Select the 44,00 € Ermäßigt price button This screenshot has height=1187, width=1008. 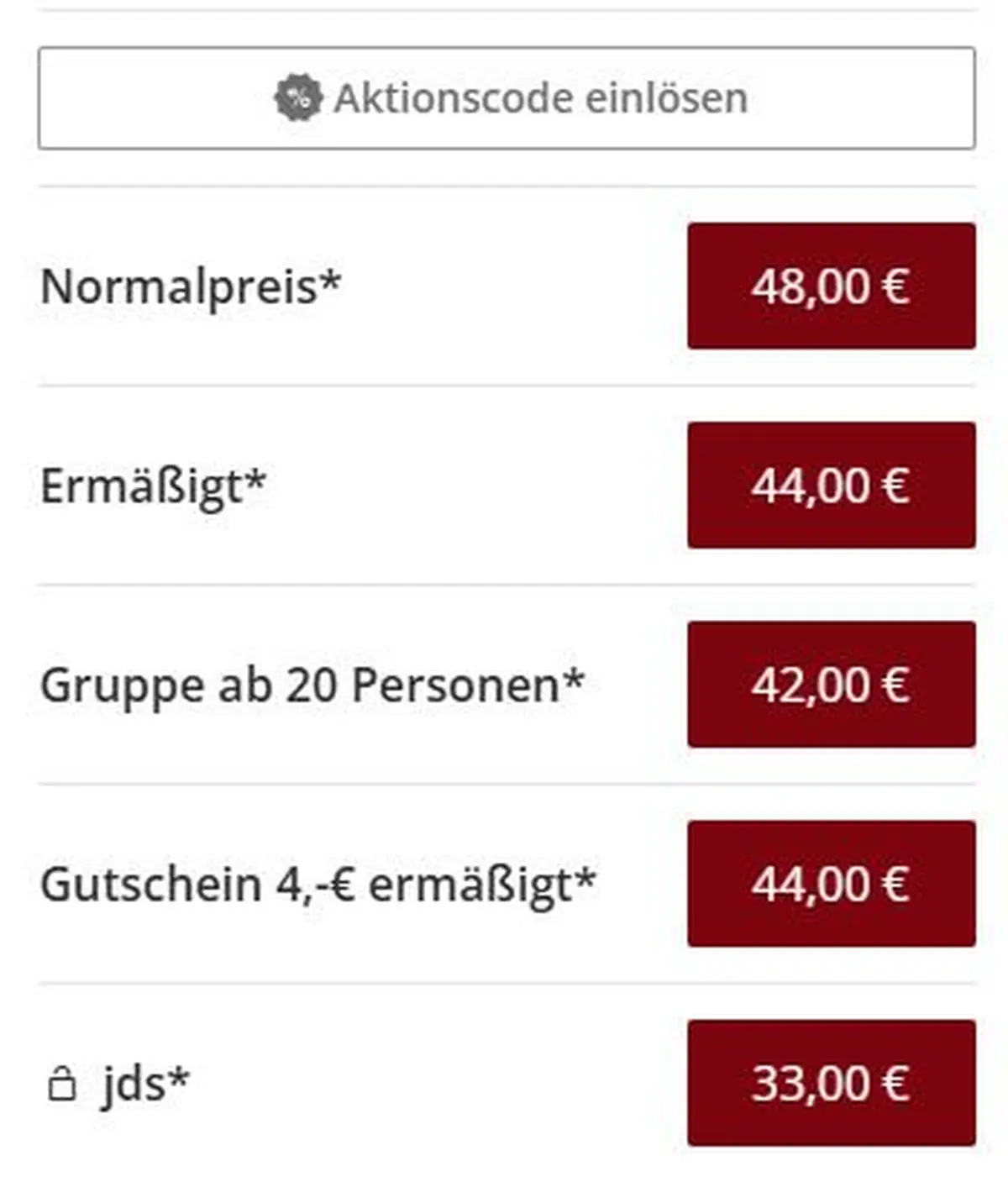[x=832, y=485]
